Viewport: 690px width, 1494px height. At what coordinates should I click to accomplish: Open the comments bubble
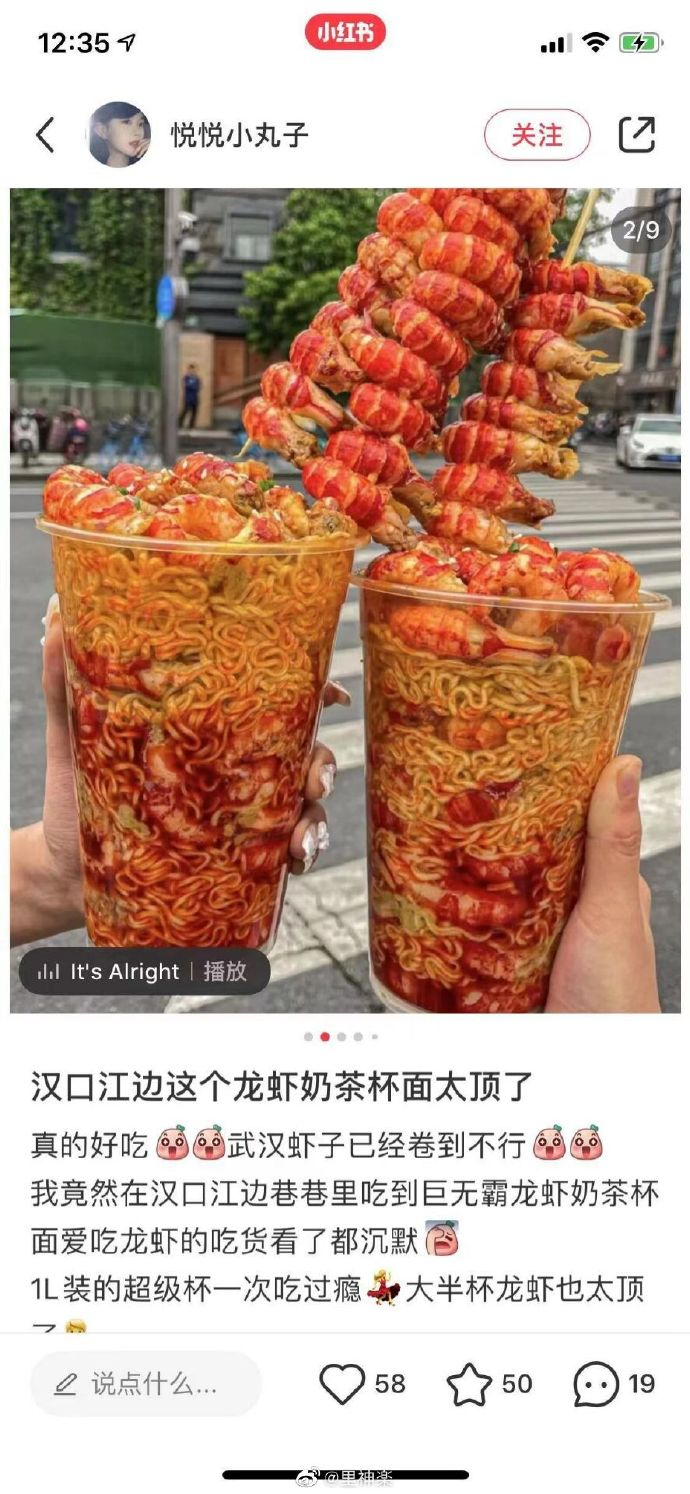coord(596,1384)
